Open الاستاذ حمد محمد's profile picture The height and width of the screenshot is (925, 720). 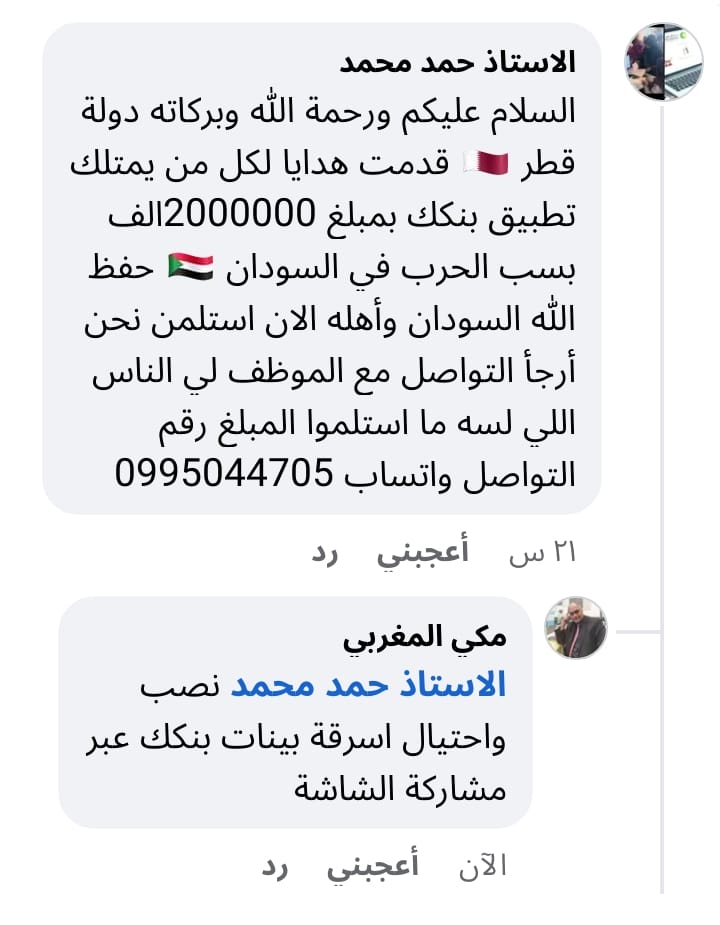click(x=663, y=62)
